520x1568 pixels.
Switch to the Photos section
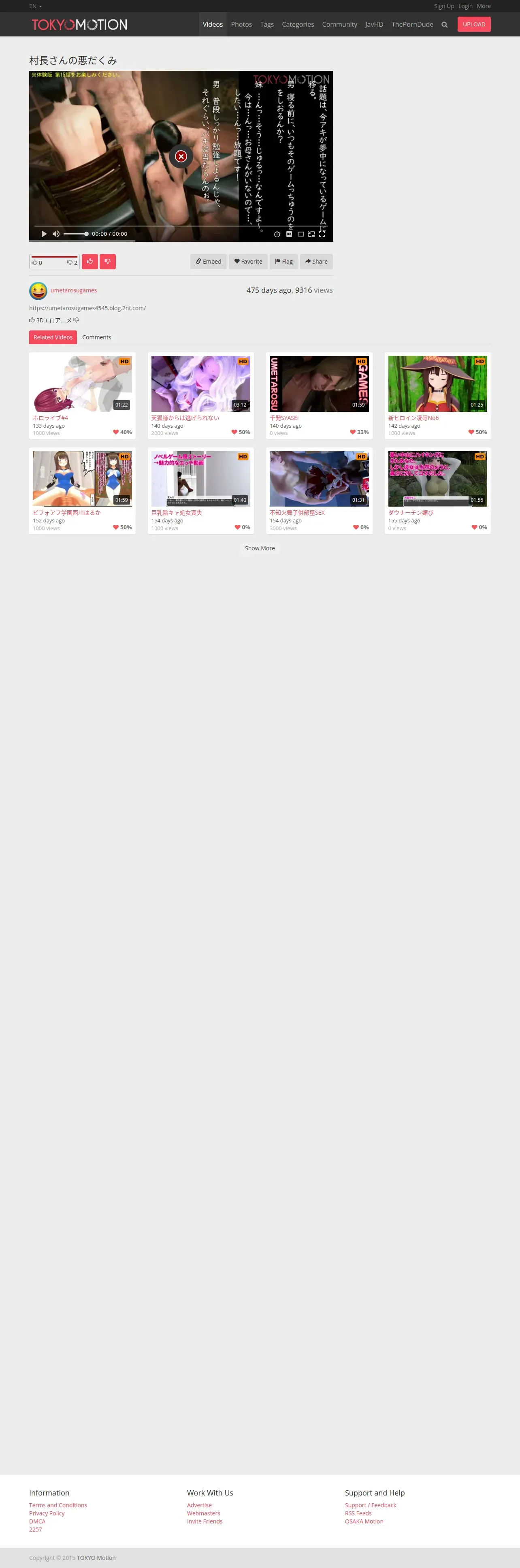(x=241, y=24)
